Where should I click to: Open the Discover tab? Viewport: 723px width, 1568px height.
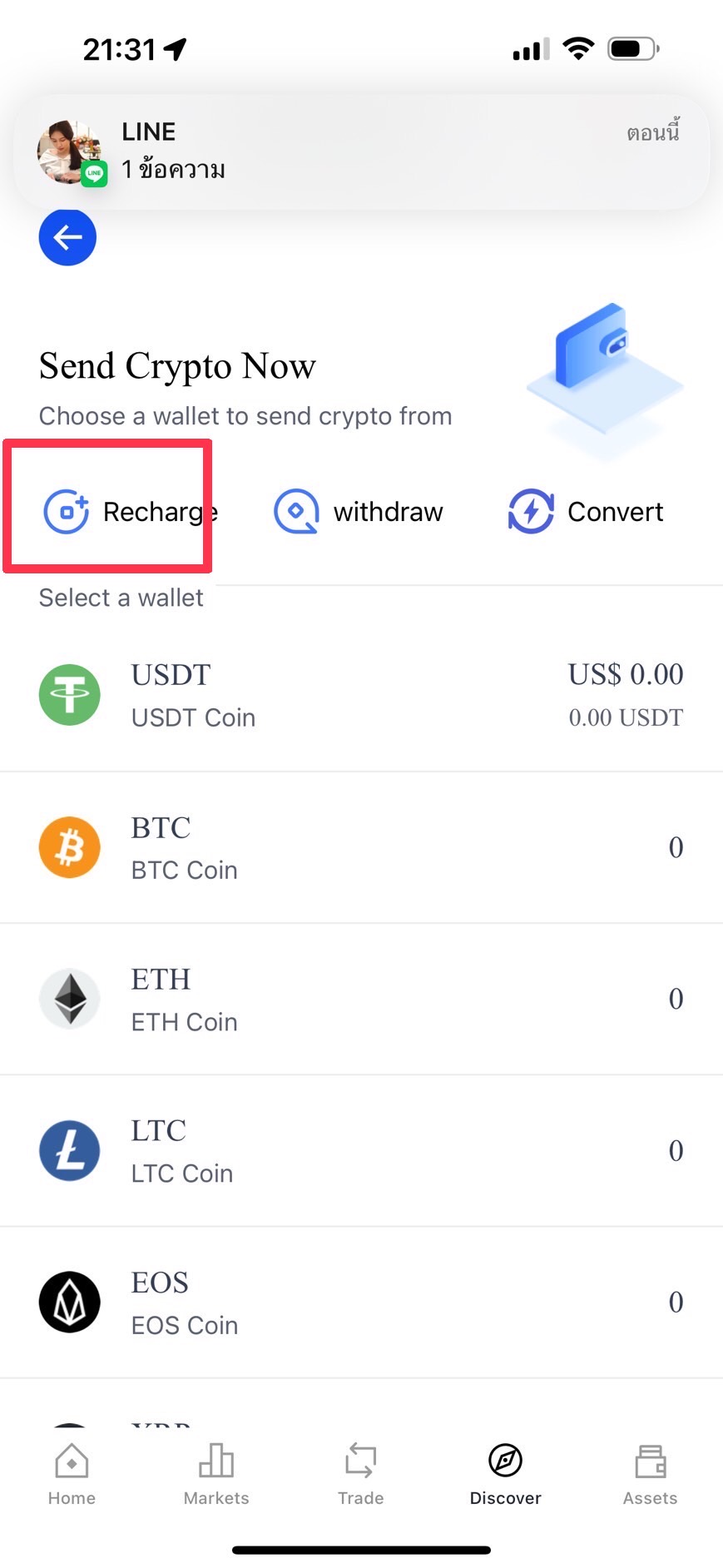click(506, 1475)
